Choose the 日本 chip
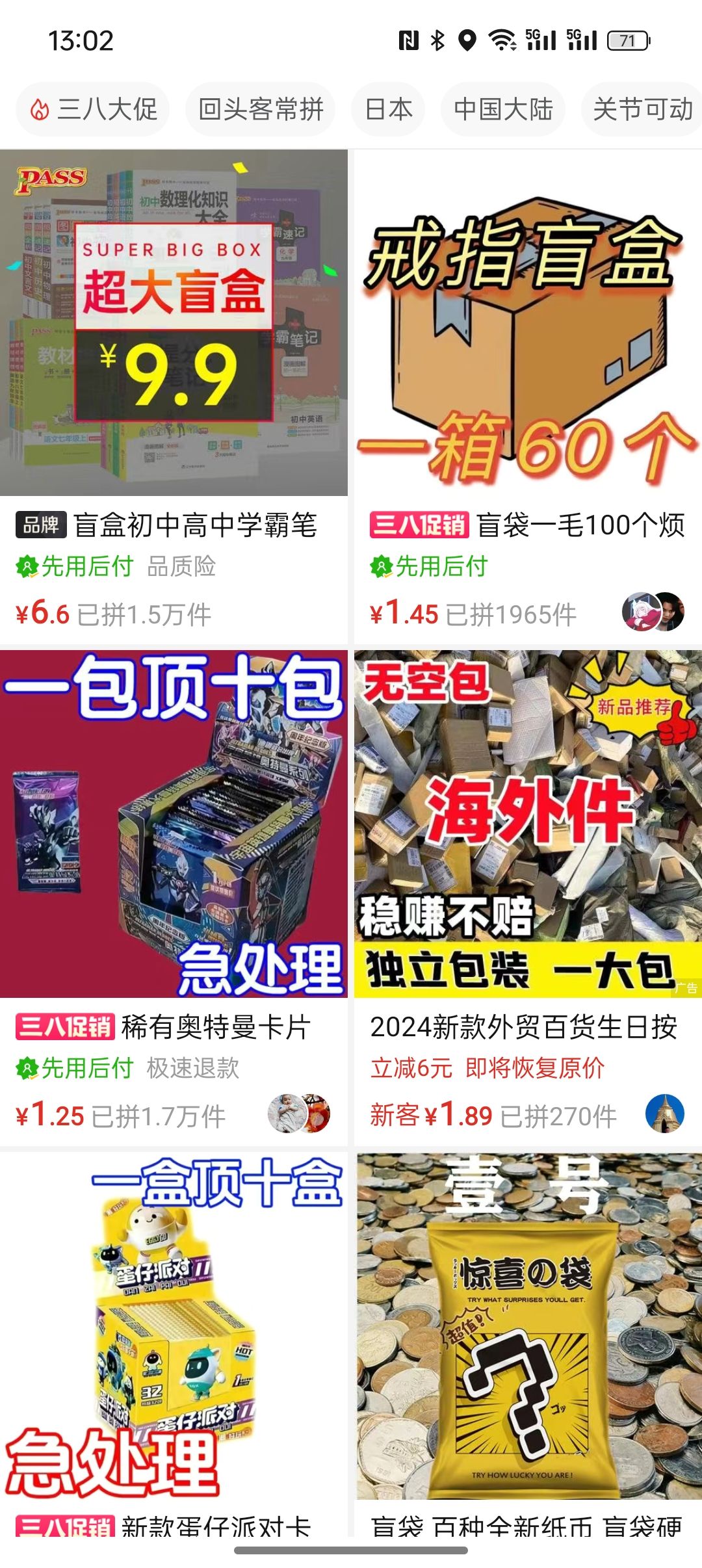The width and height of the screenshot is (702, 1568). click(x=388, y=109)
